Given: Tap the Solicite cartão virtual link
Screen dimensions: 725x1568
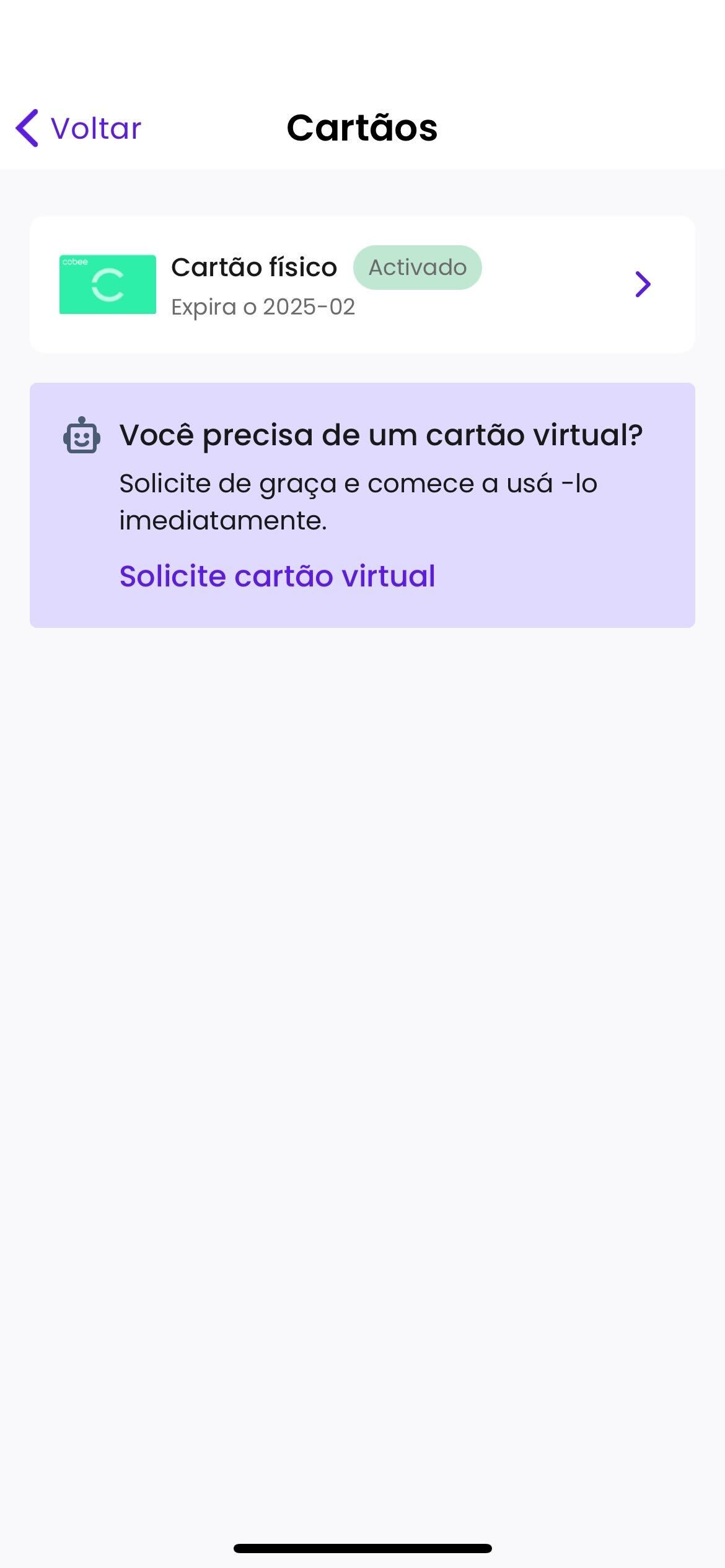Looking at the screenshot, I should [277, 576].
